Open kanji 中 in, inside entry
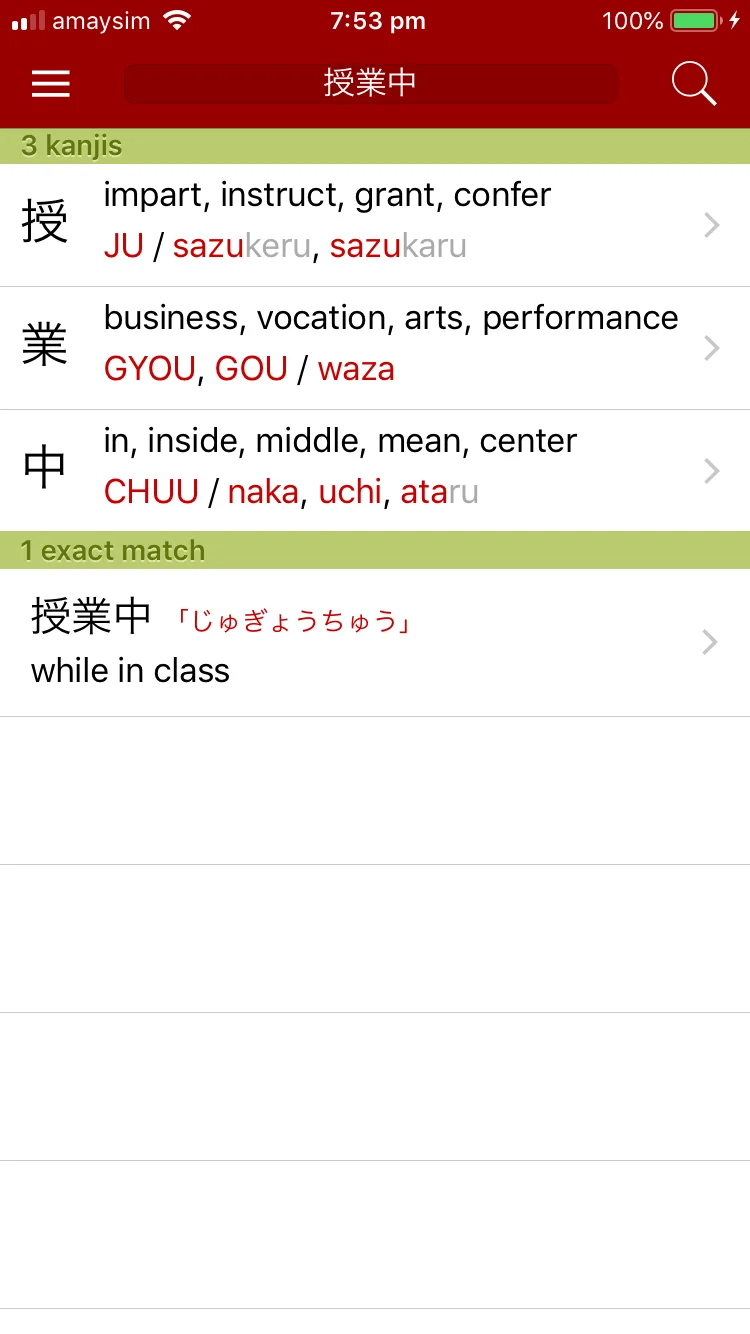 375,471
